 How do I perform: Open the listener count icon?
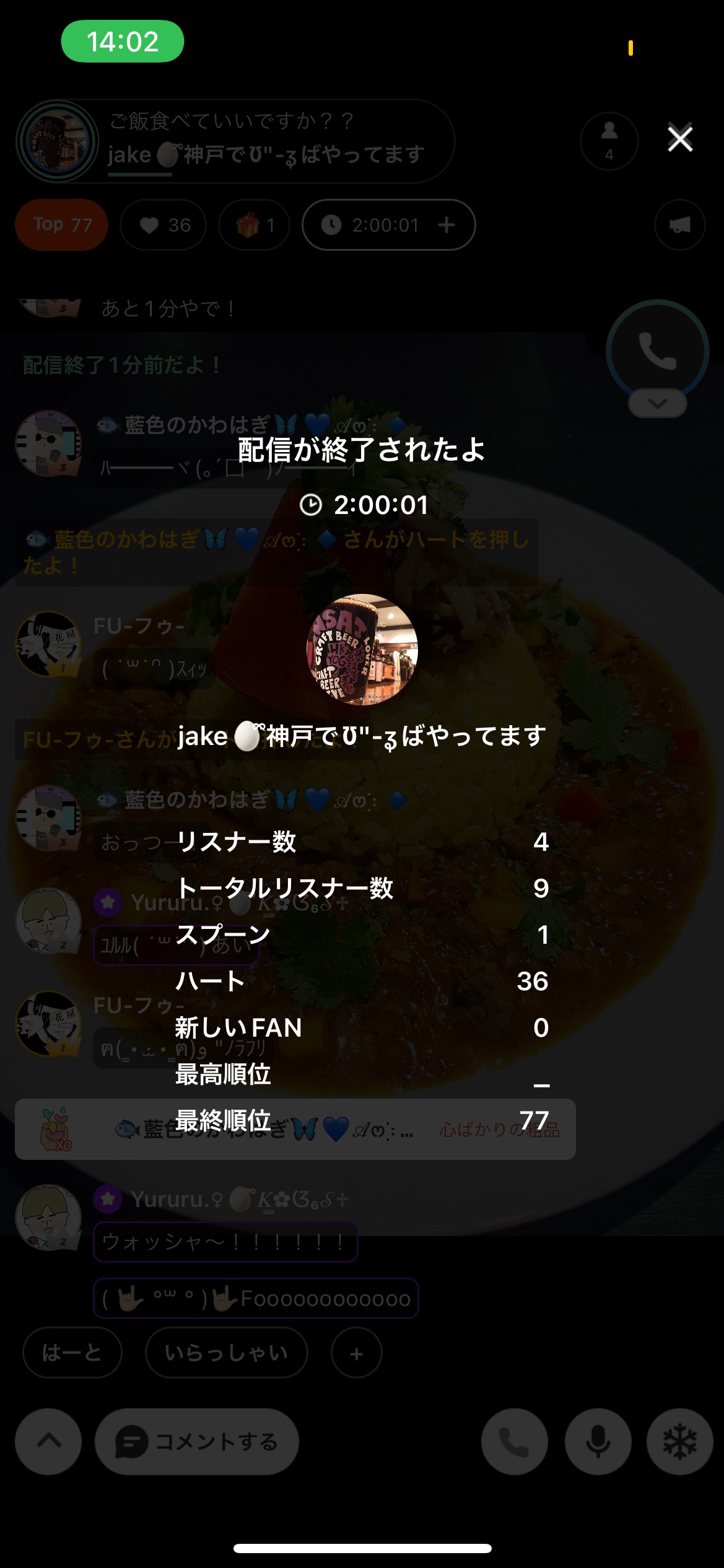(609, 141)
